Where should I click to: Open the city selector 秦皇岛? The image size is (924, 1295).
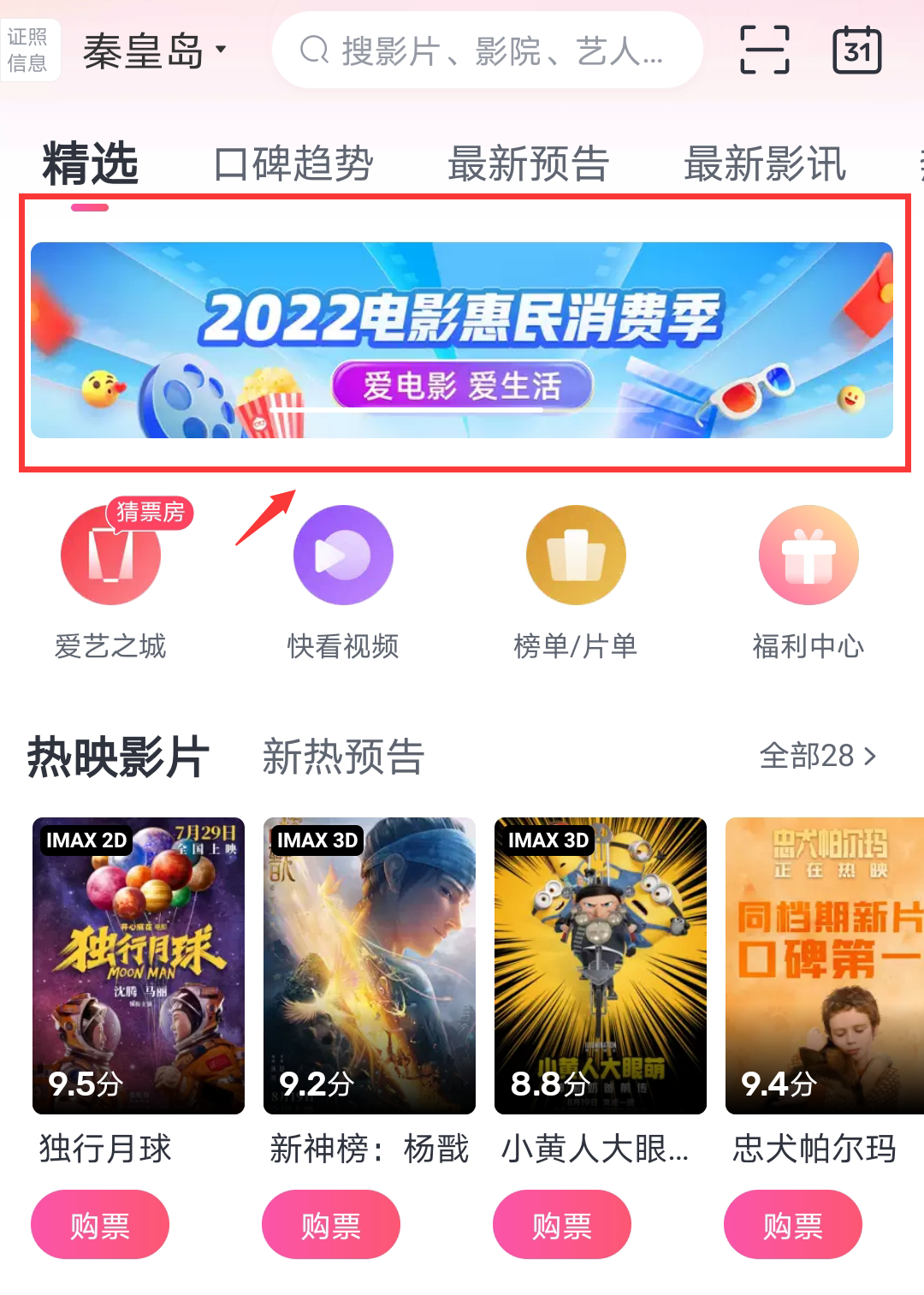click(x=154, y=51)
